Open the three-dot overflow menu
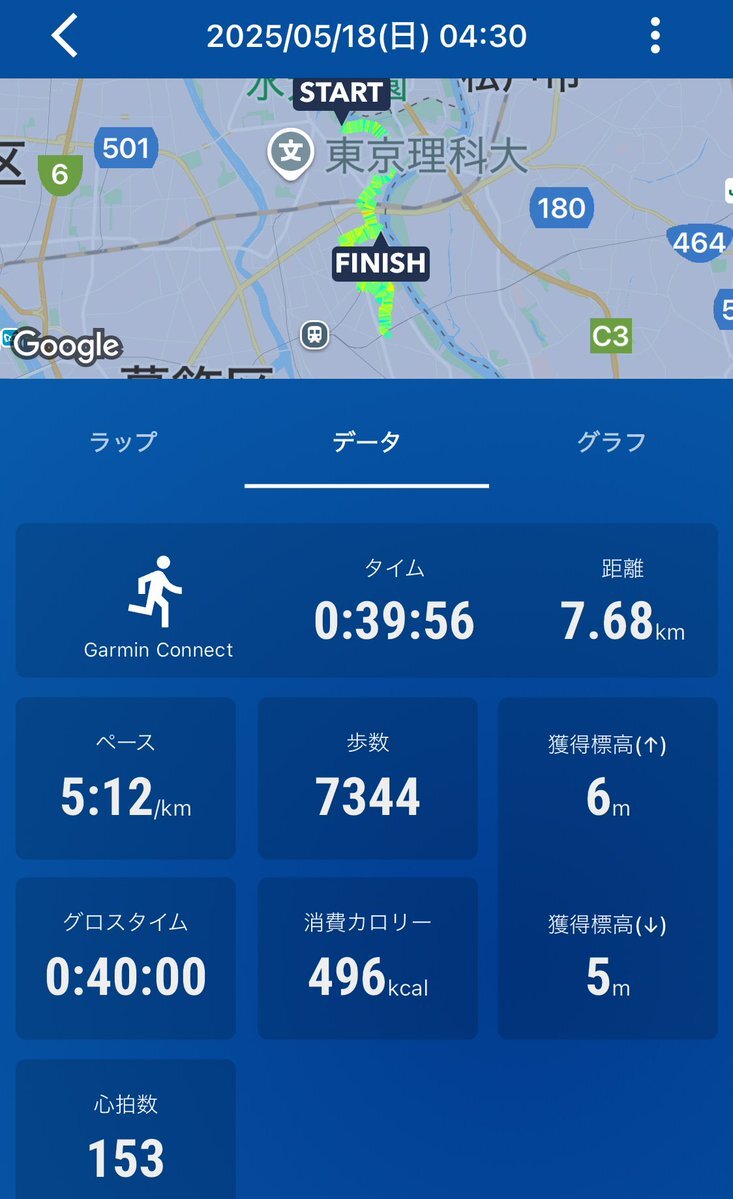The image size is (733, 1199). point(655,36)
